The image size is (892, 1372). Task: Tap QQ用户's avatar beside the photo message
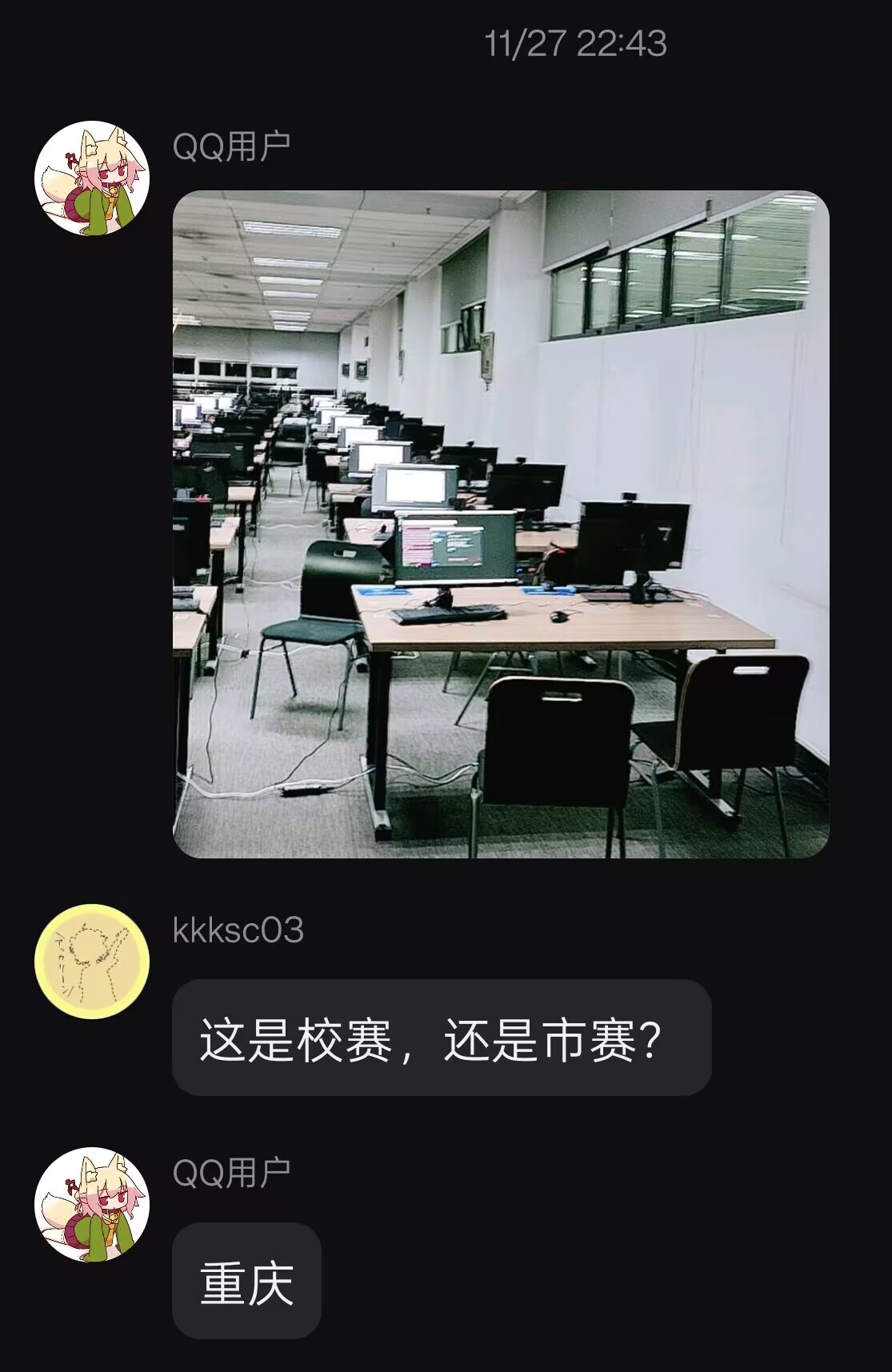[92, 178]
